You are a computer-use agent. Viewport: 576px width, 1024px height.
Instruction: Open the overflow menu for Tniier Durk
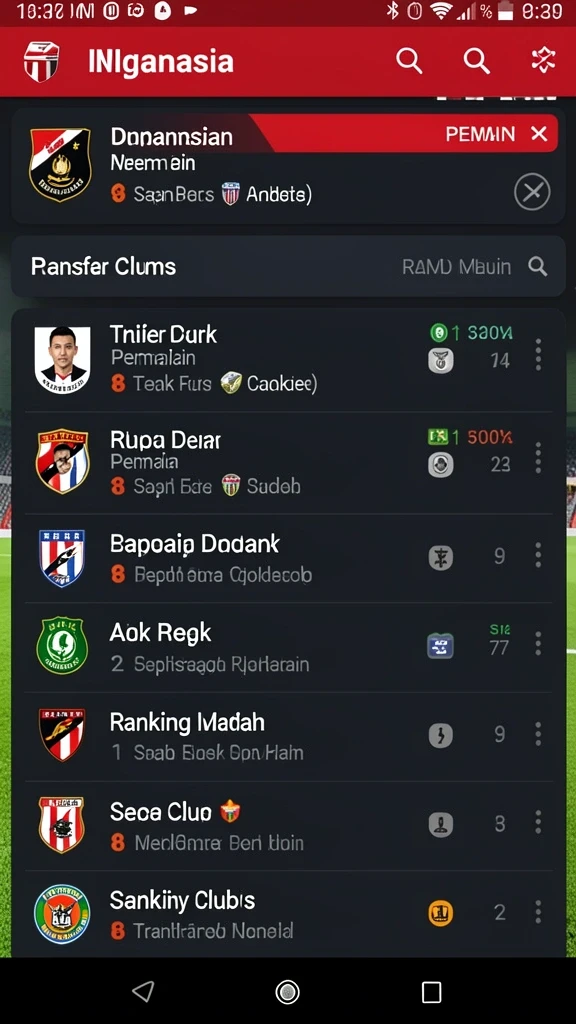pyautogui.click(x=538, y=355)
